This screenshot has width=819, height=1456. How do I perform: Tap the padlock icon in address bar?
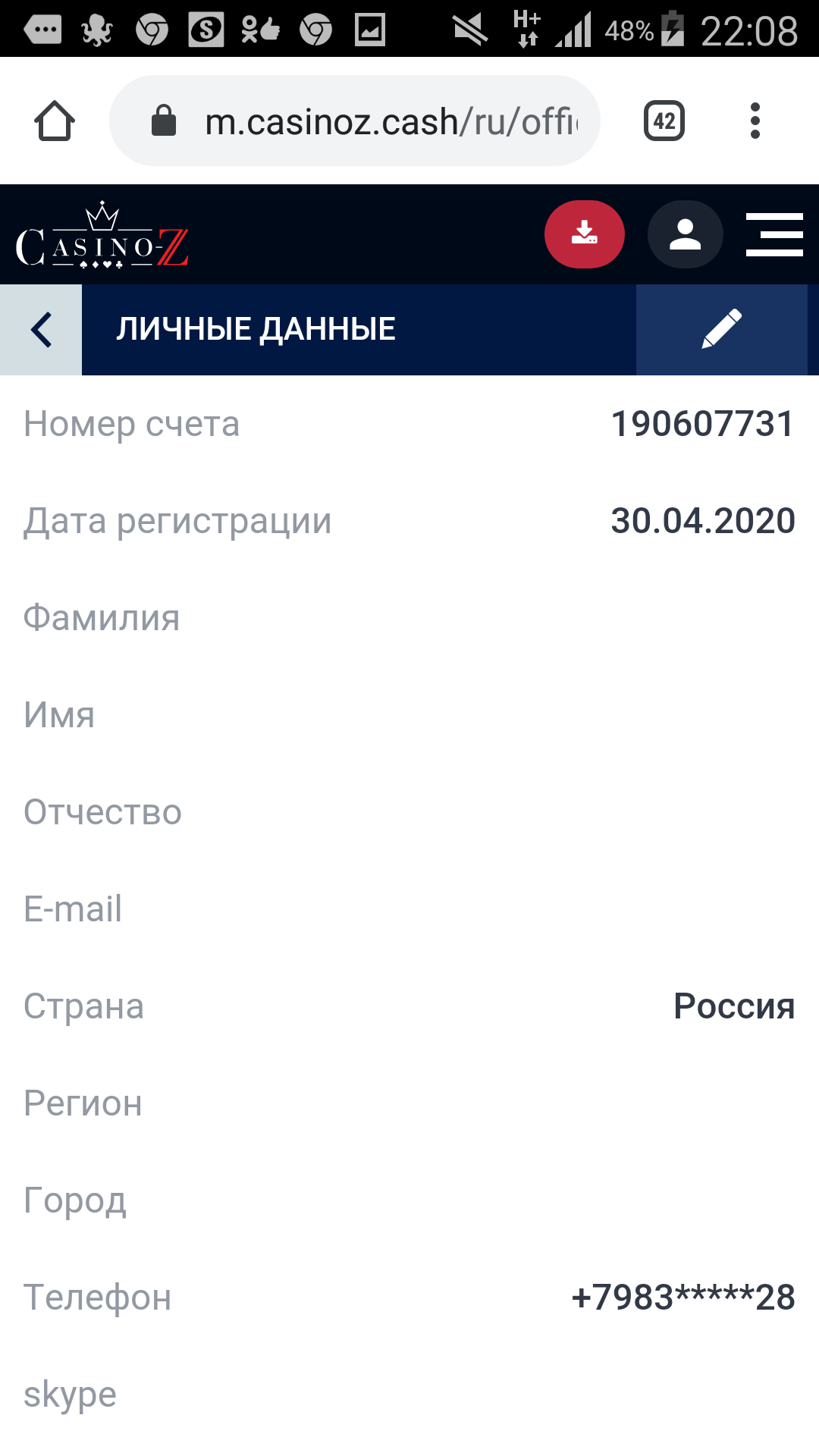point(163,120)
